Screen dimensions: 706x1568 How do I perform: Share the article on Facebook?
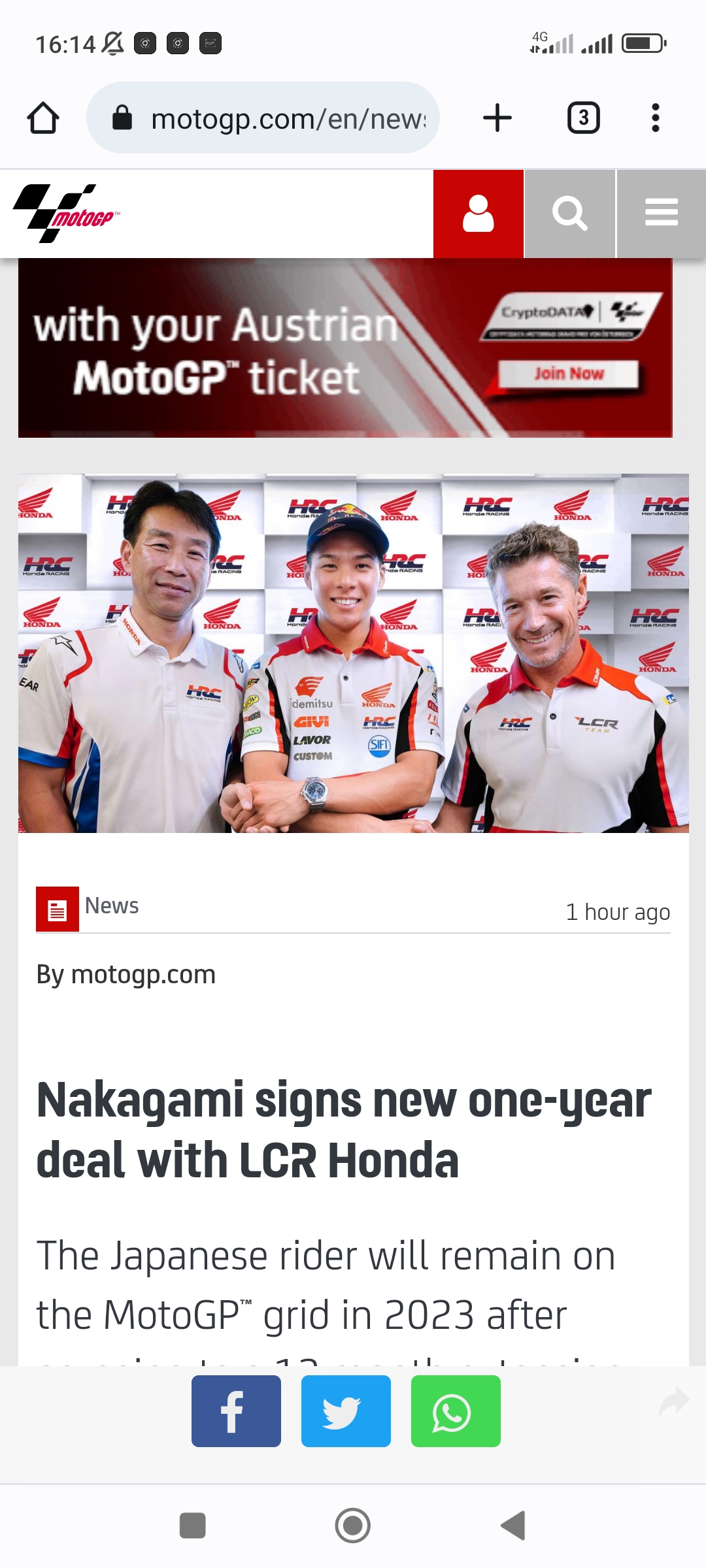click(236, 1411)
